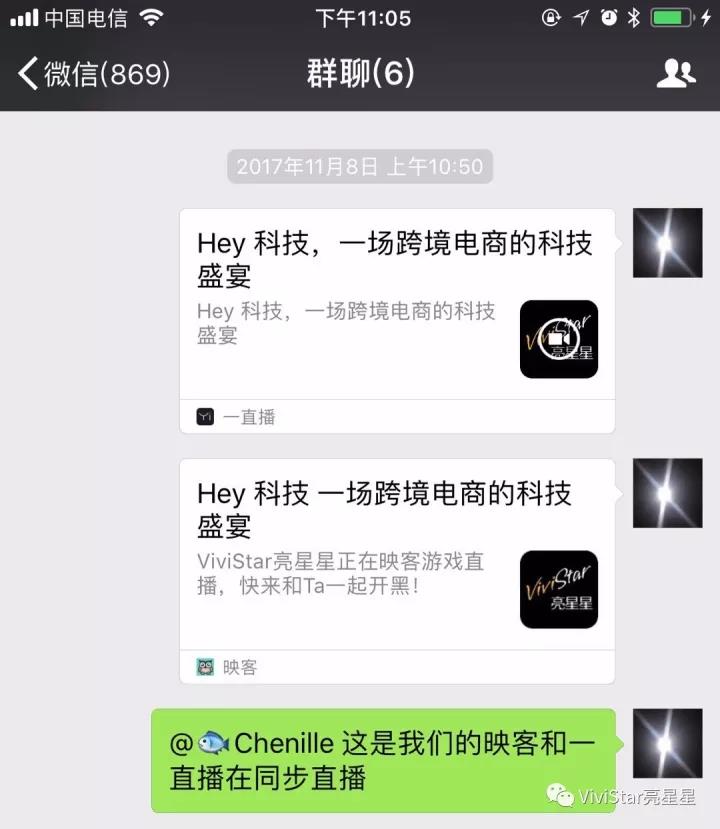Go back to the 微信 chat list

93,74
